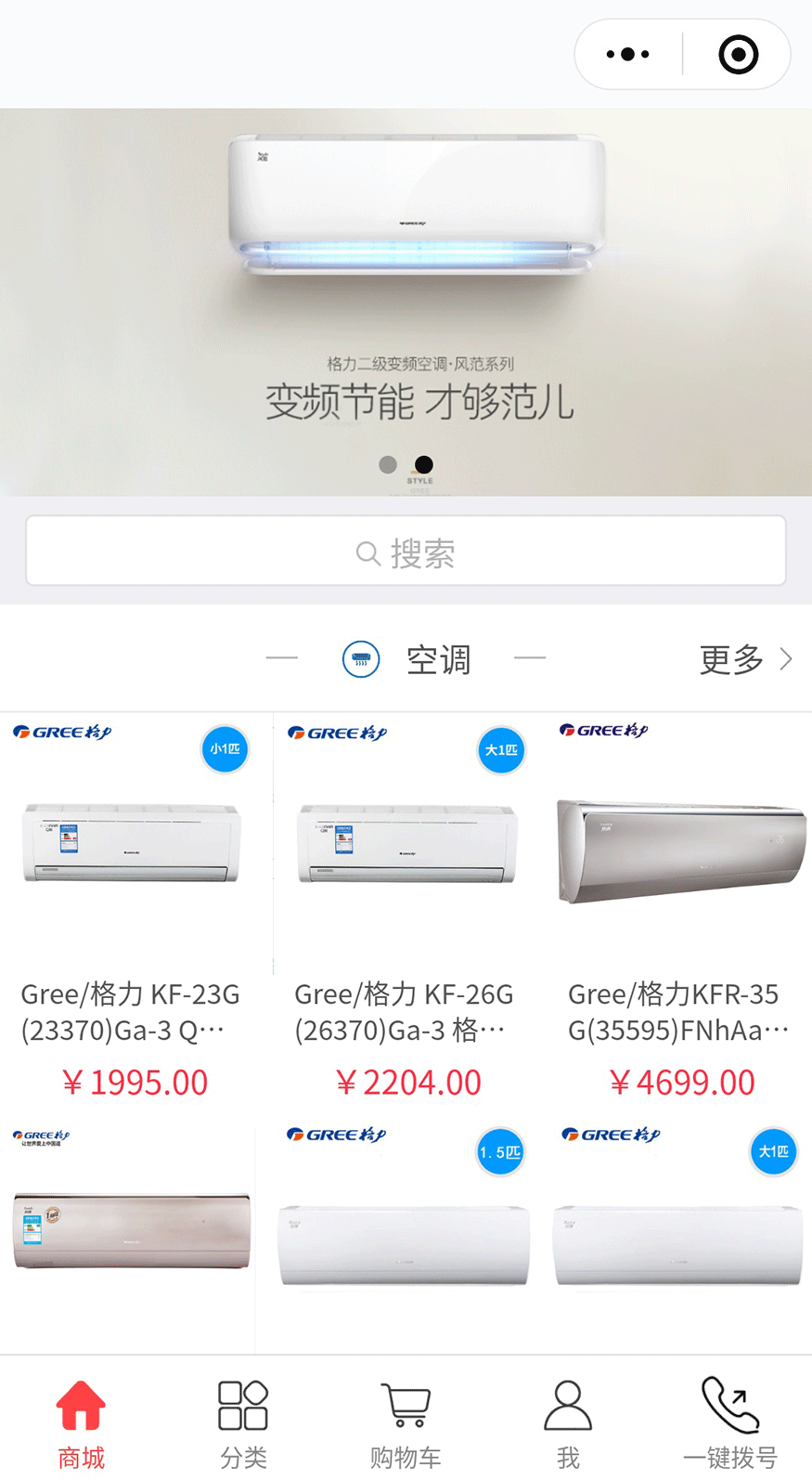
Task: Go to the 我 profile tab
Action: 568,1422
